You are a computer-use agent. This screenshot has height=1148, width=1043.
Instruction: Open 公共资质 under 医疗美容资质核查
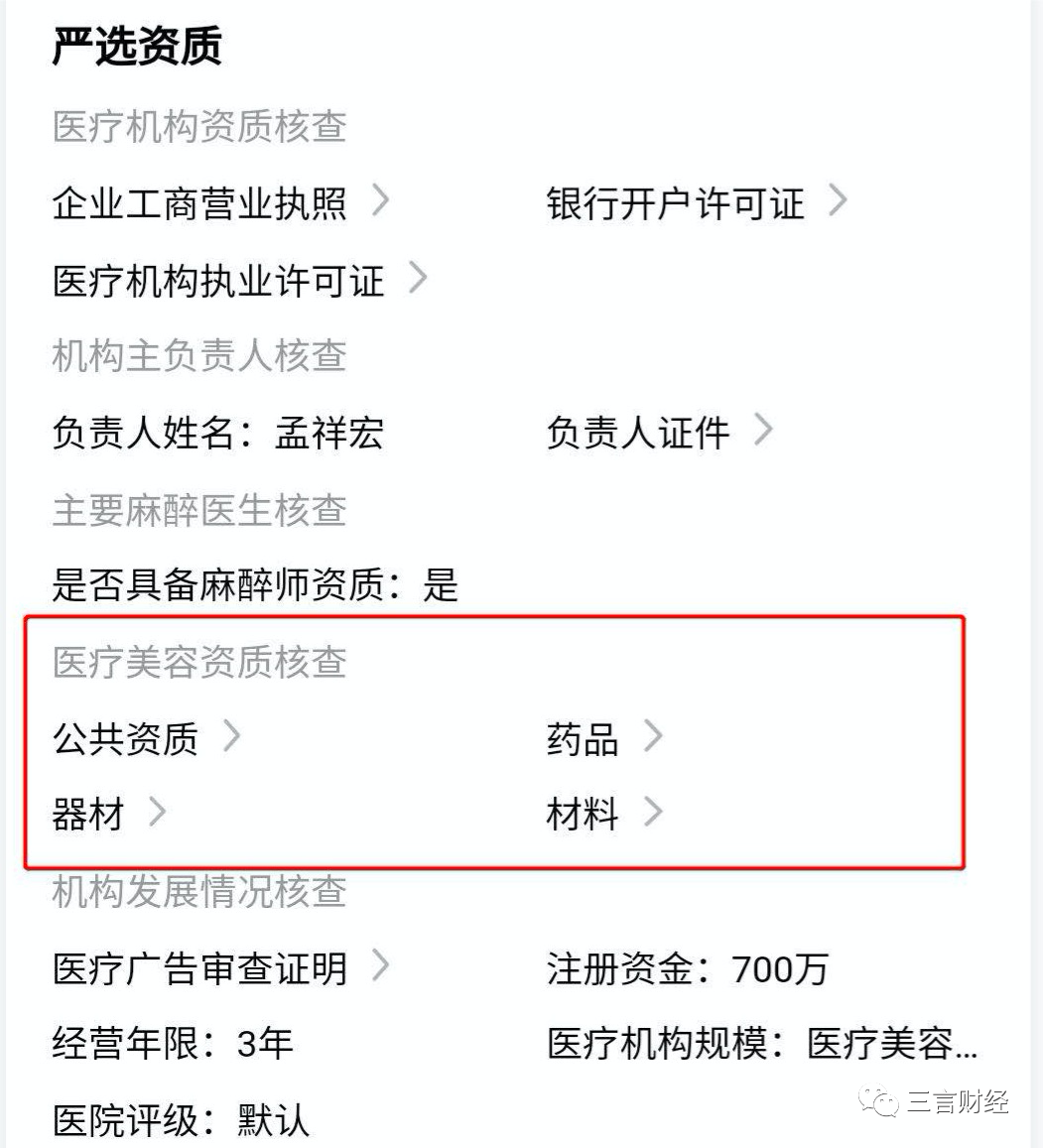pyautogui.click(x=146, y=738)
